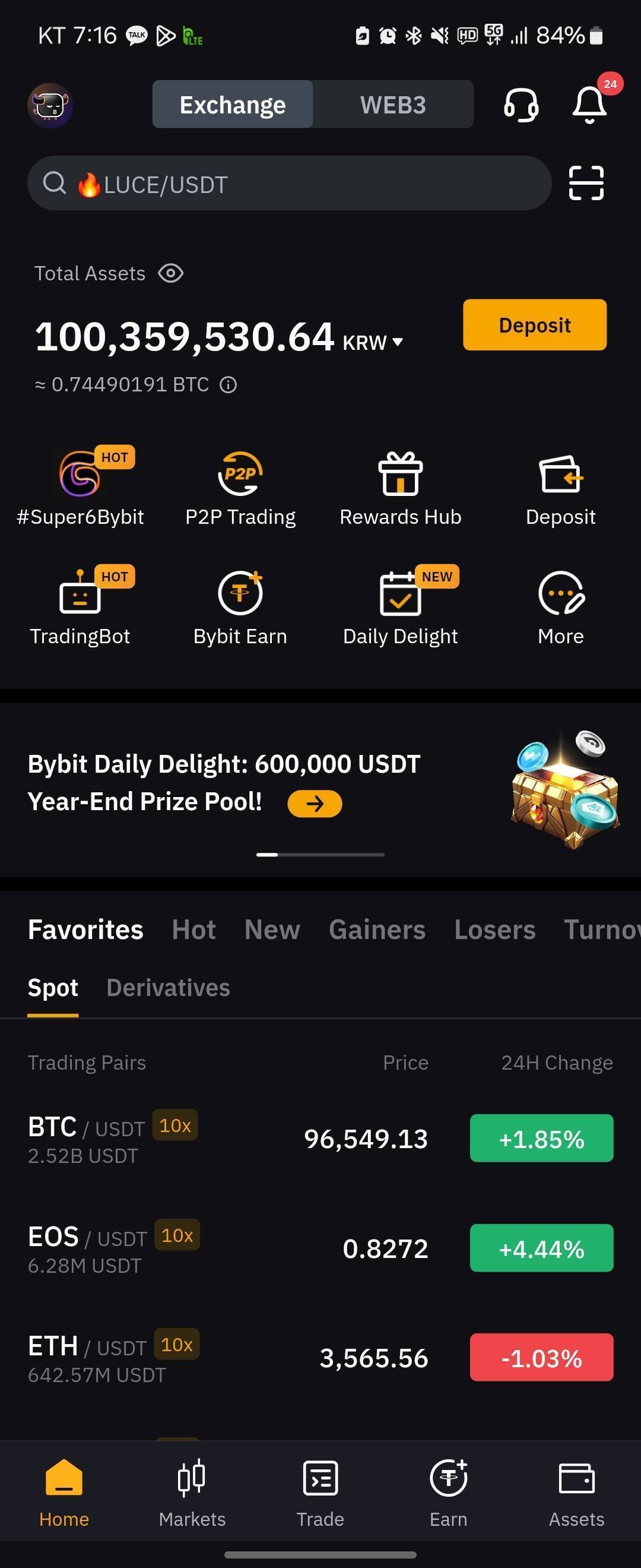
Task: Open the notifications bell
Action: click(x=589, y=104)
